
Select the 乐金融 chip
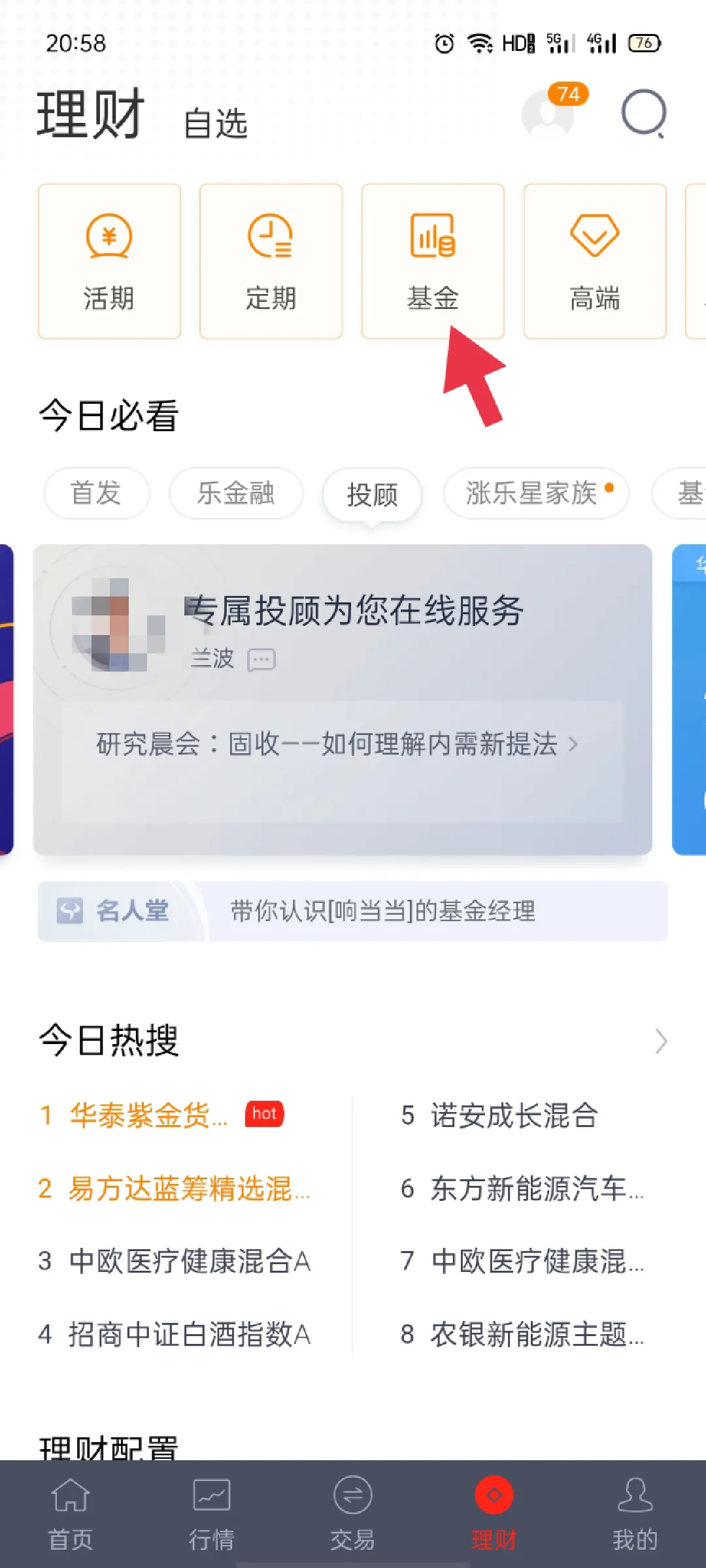click(236, 493)
